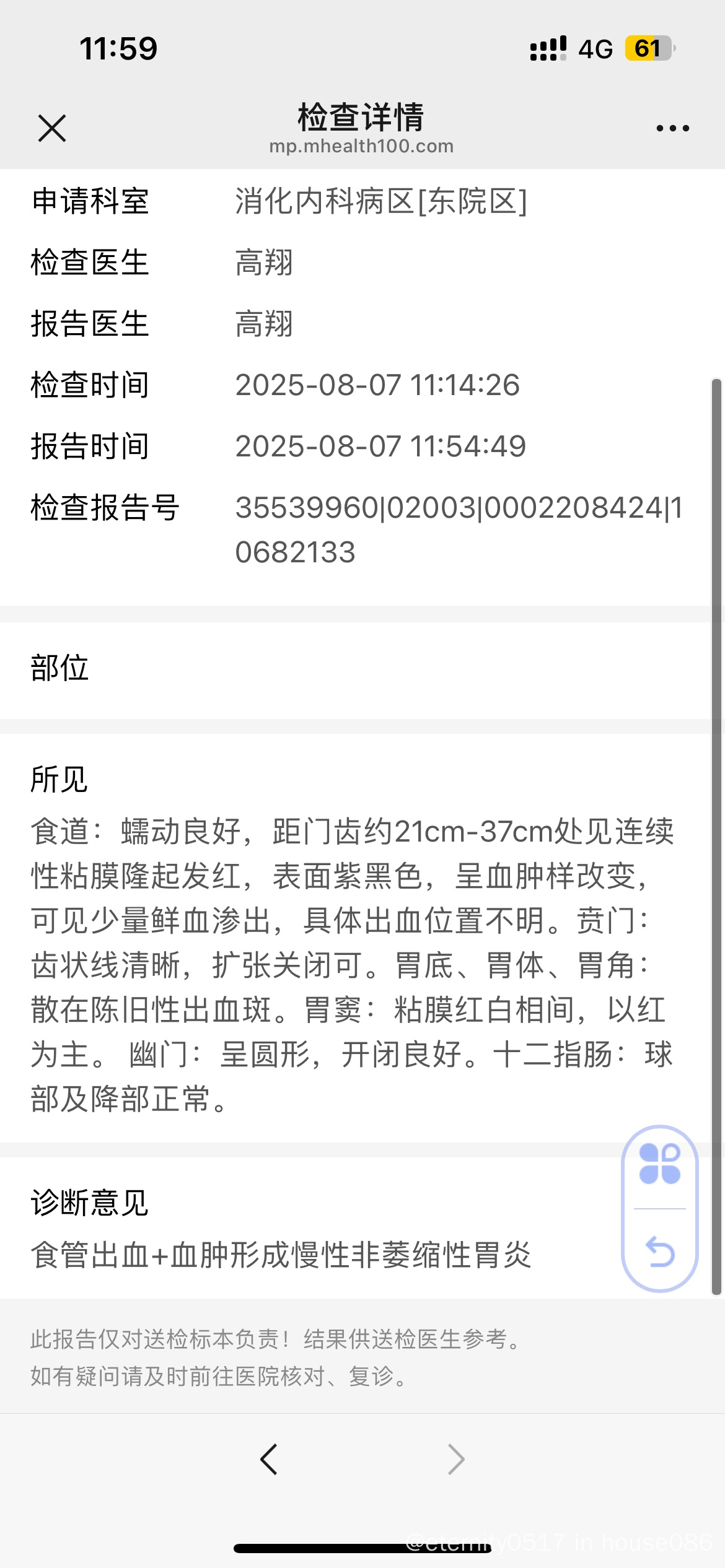725x1568 pixels.
Task: Close the 检查详情 web page
Action: [52, 128]
